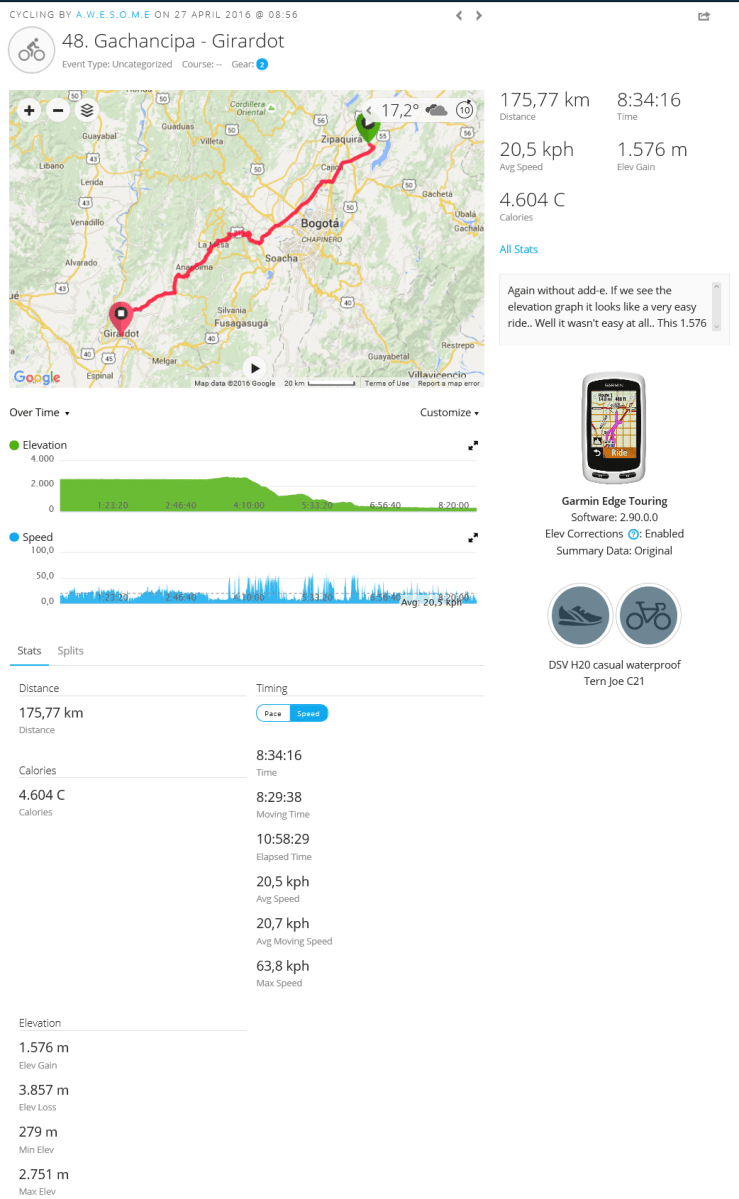
Task: Open the Over Time dropdown
Action: [40, 413]
